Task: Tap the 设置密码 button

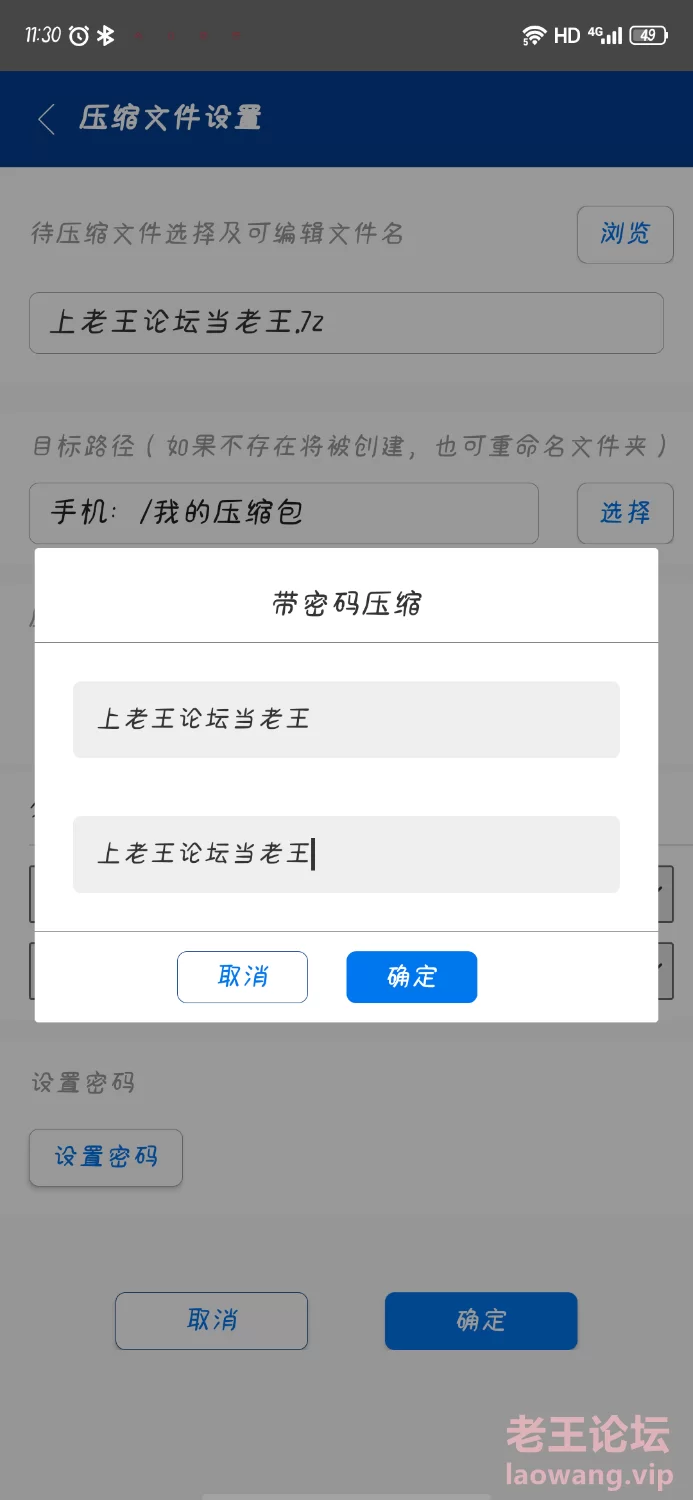Action: point(106,1157)
